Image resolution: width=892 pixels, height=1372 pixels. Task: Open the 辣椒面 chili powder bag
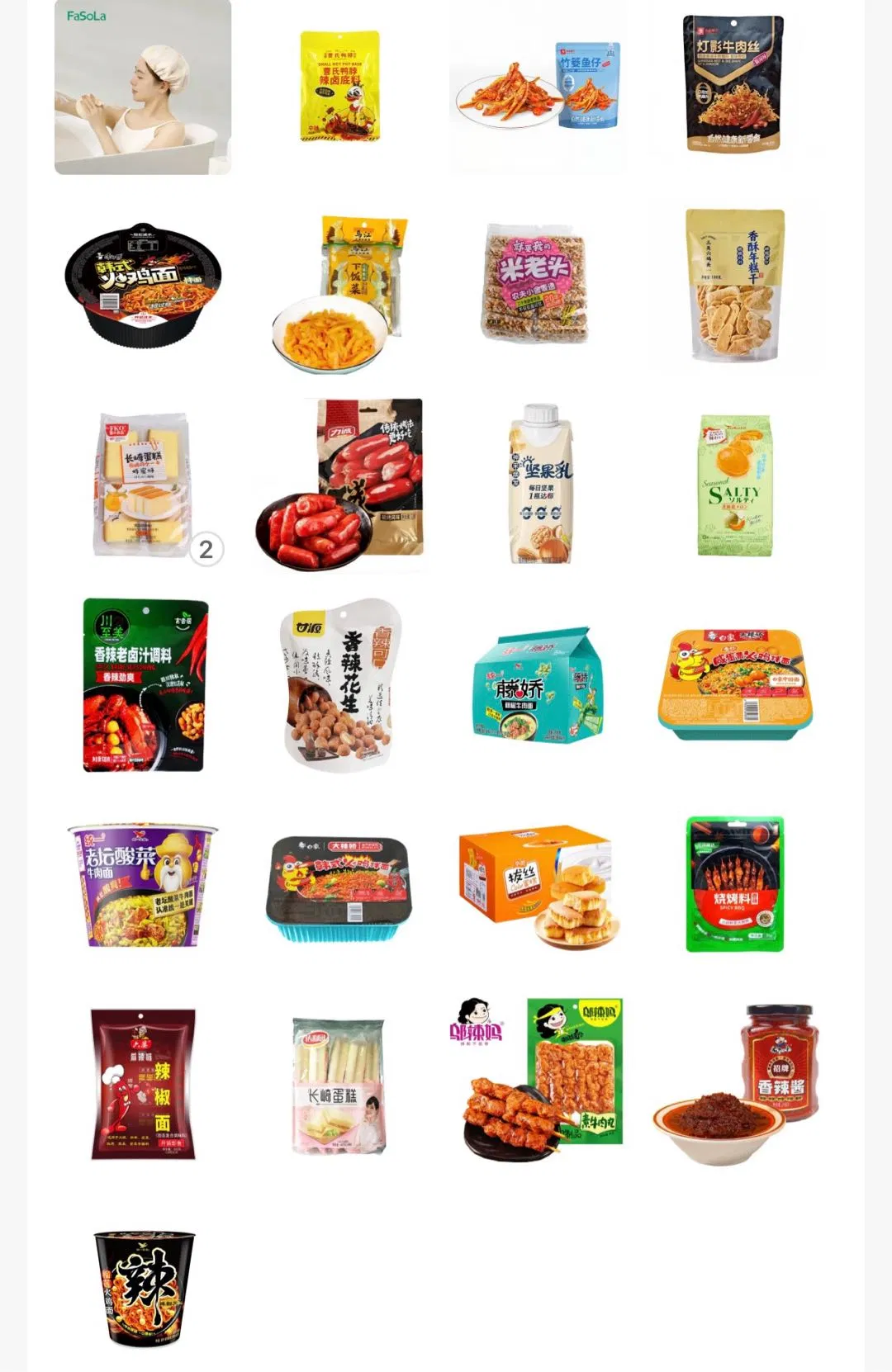click(x=143, y=1084)
